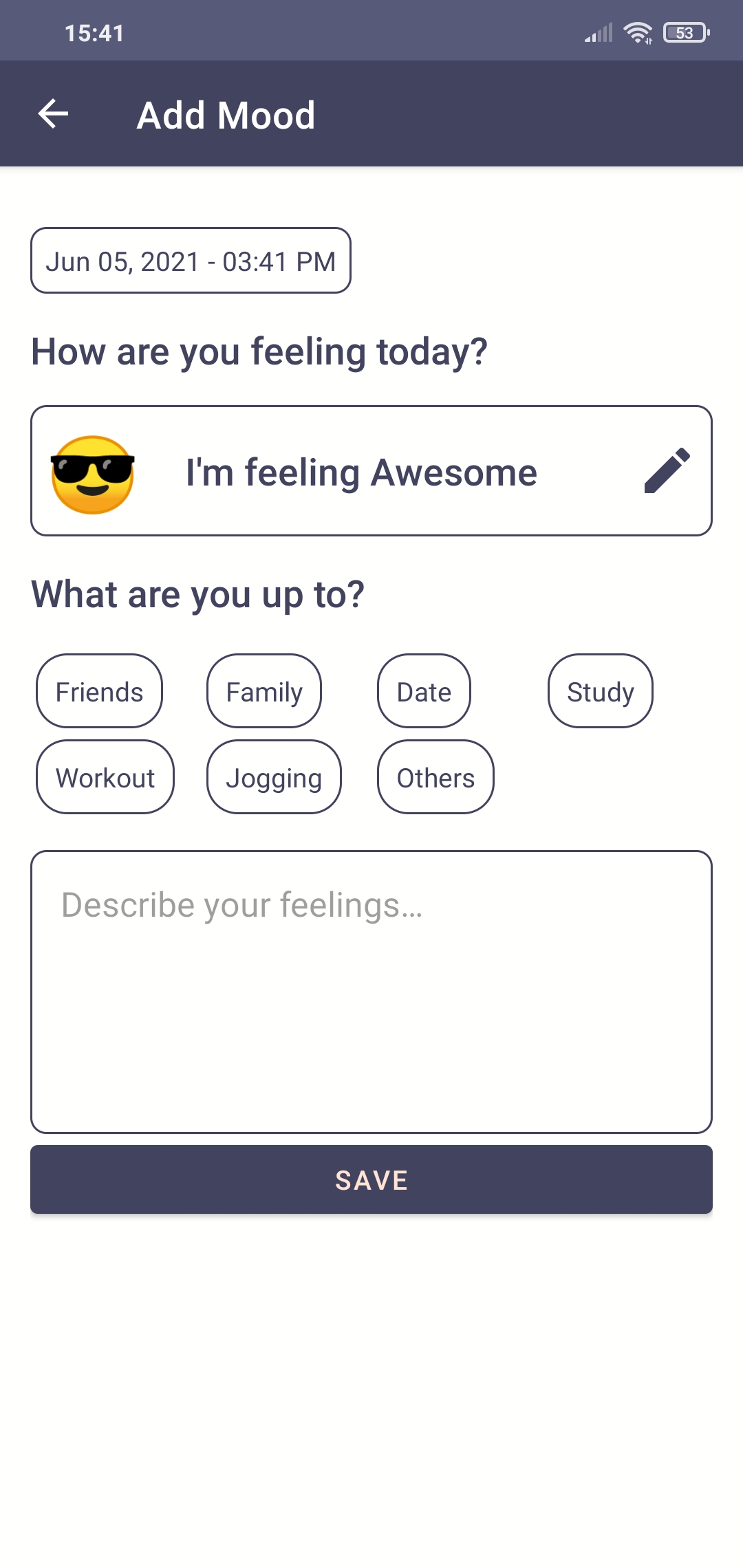Screen dimensions: 743x1568
Task: Pick the Date chip
Action: [424, 691]
